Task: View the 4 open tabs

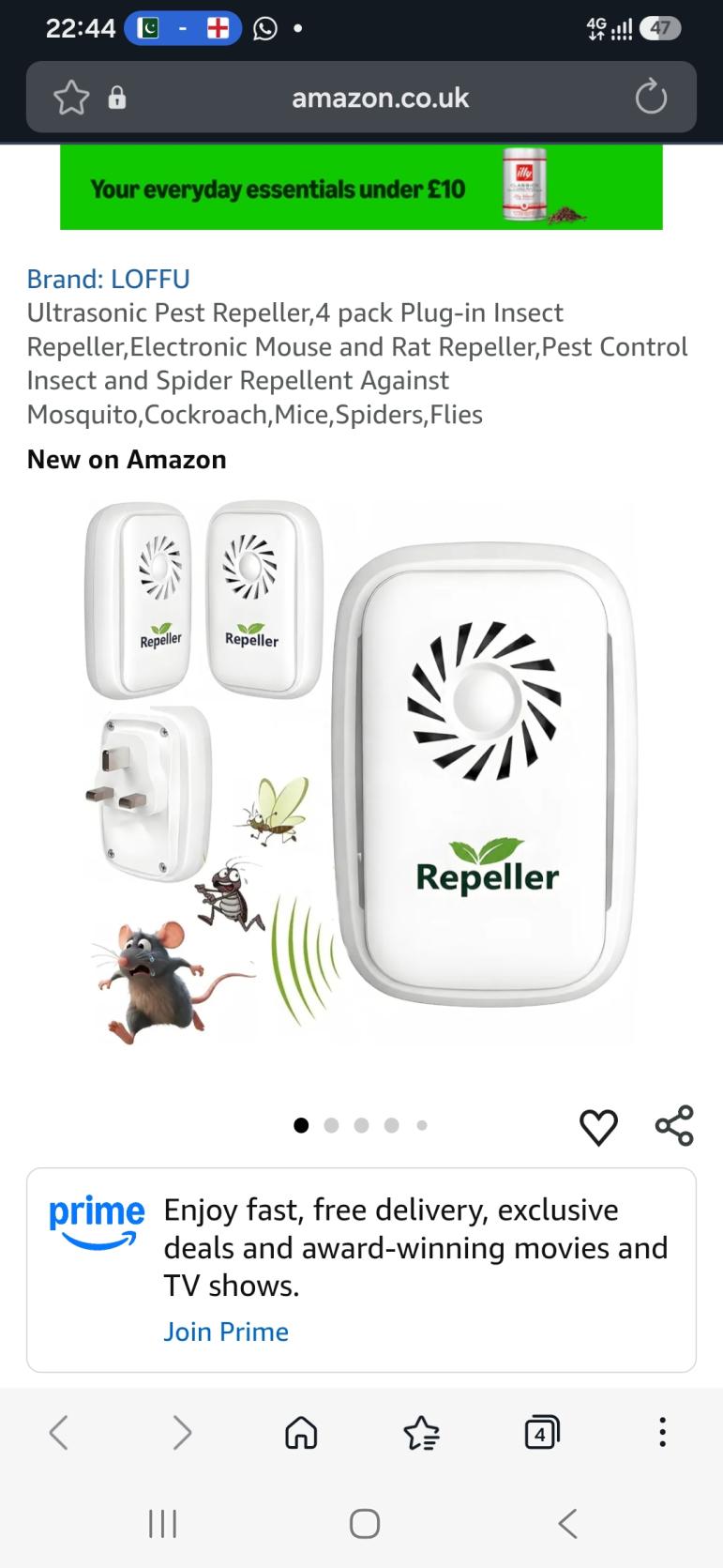Action: point(542,1433)
